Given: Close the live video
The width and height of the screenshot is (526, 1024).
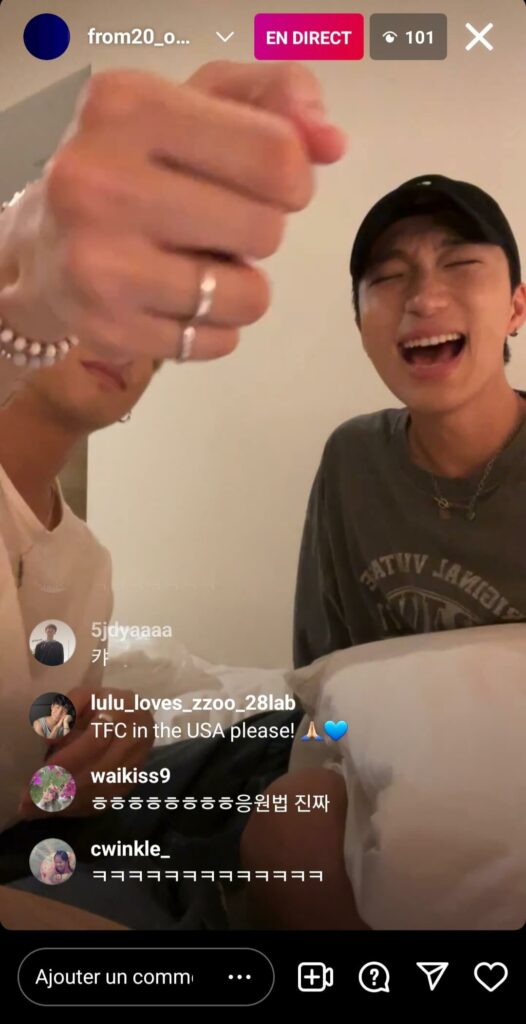Looking at the screenshot, I should [479, 37].
